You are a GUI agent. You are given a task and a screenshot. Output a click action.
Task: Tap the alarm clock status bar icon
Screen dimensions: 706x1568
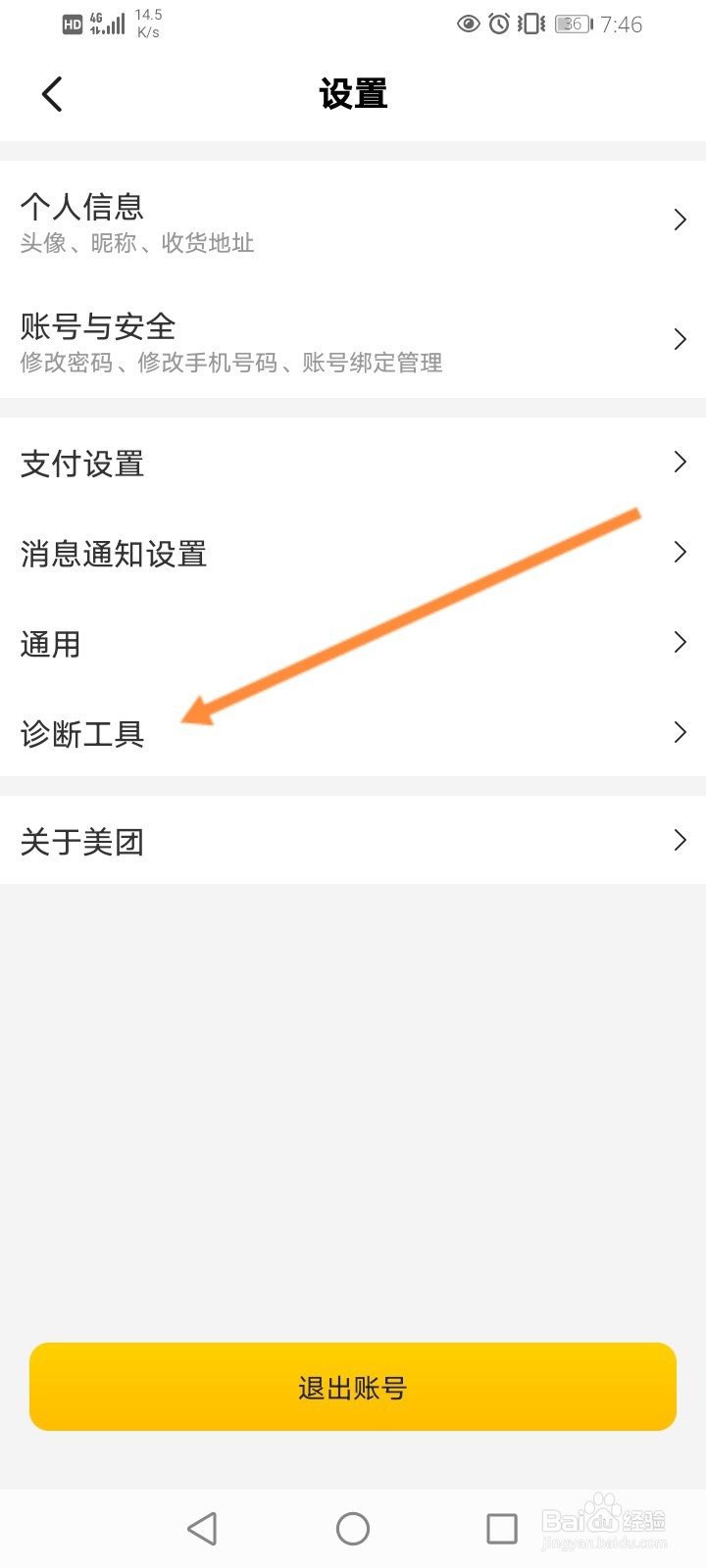[498, 24]
